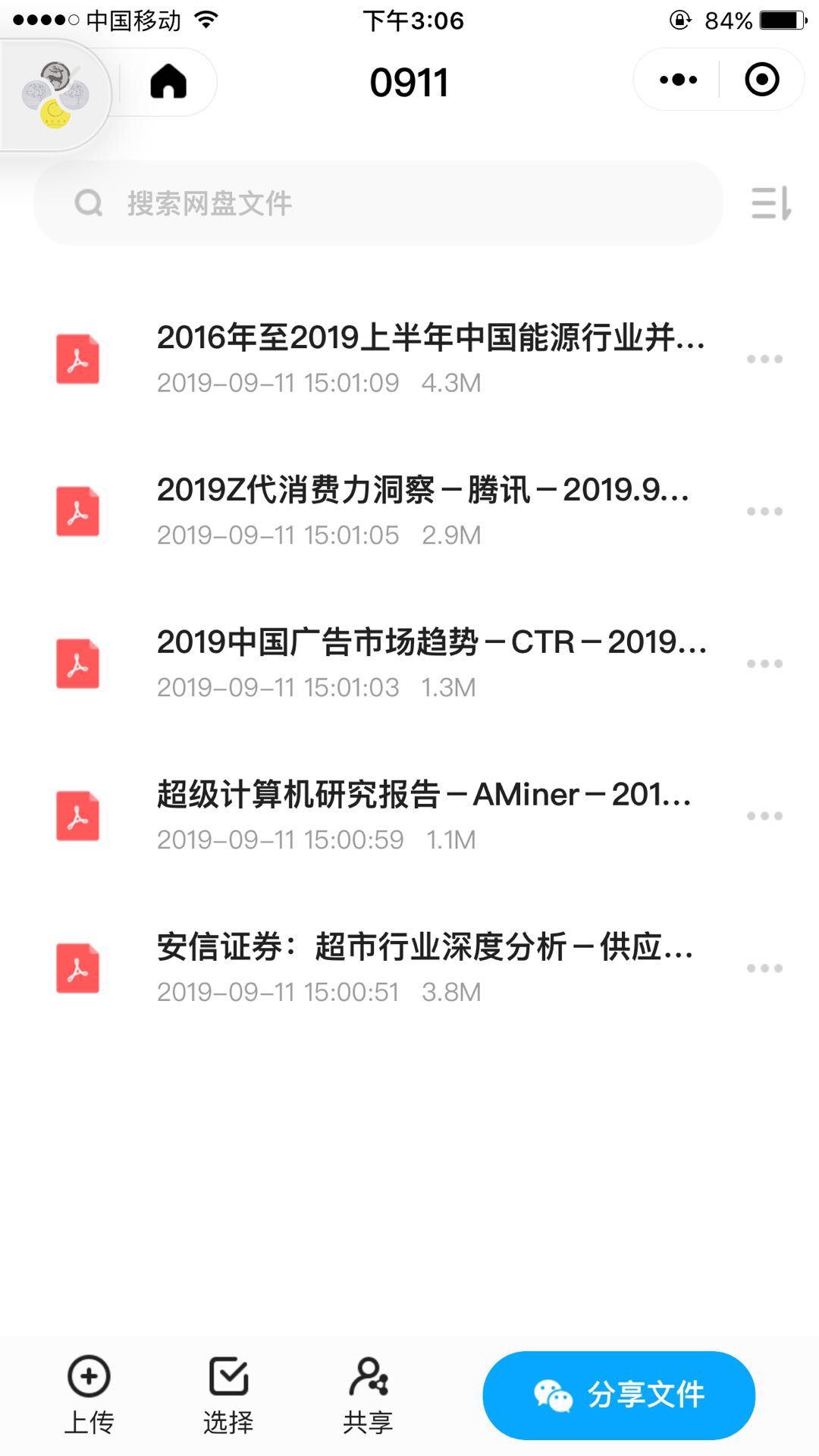The height and width of the screenshot is (1456, 819).
Task: Show more options for 2019Z代消费力洞察 file
Action: click(x=764, y=511)
